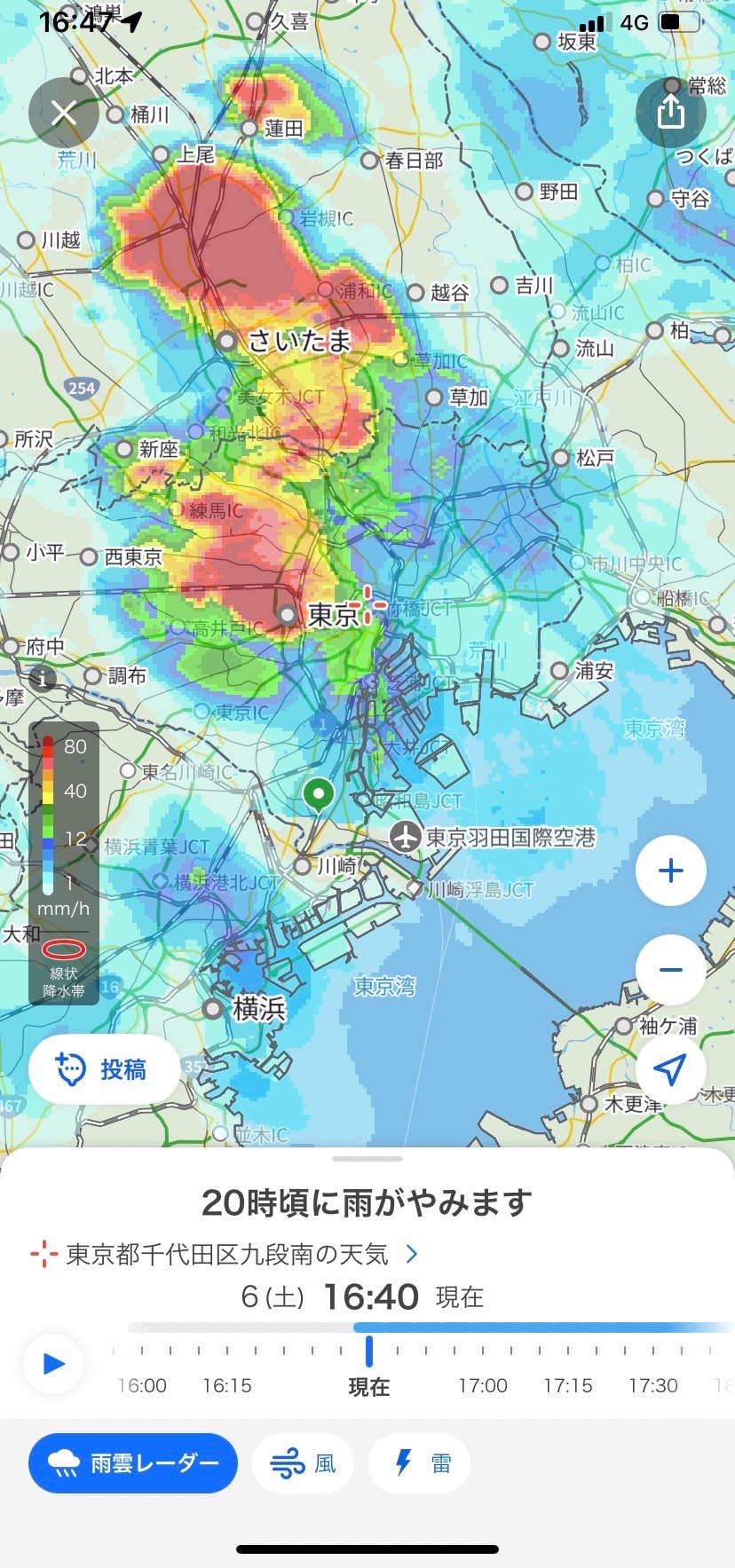Open the legend info icon
Screen dimensions: 735x1568
(42, 679)
